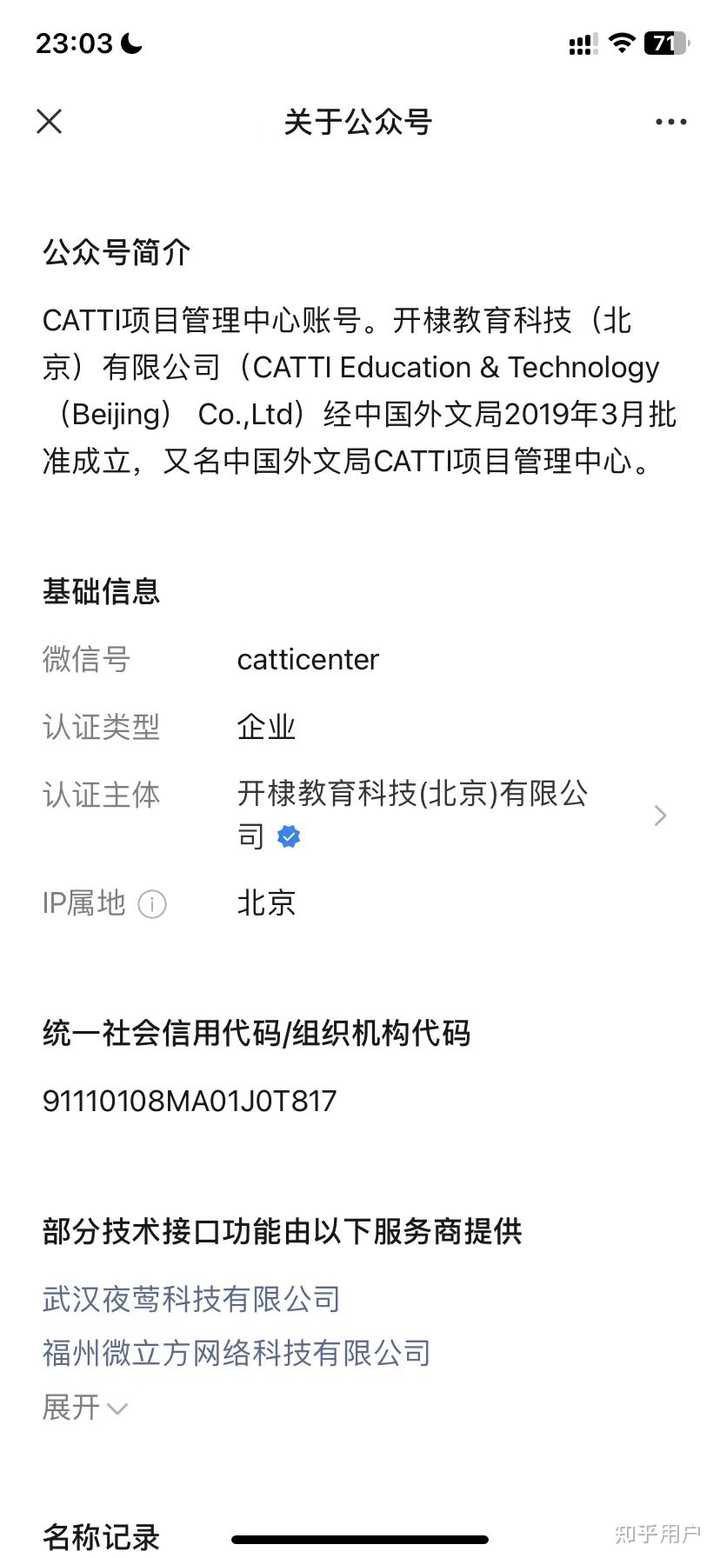This screenshot has height=1558, width=720.
Task: Expand 展开 to show more service providers
Action: click(x=66, y=1408)
